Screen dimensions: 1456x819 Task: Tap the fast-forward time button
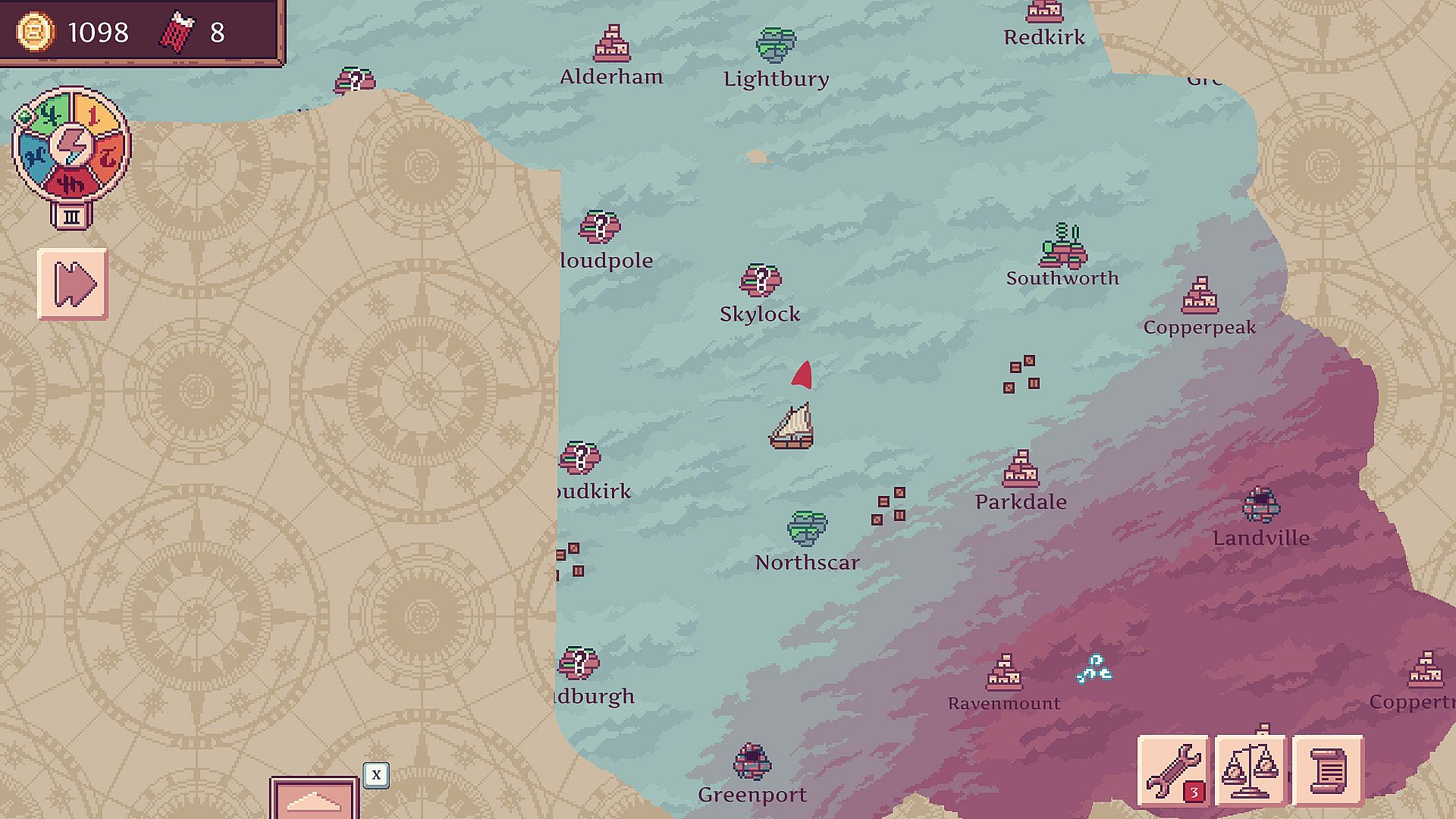tap(73, 284)
